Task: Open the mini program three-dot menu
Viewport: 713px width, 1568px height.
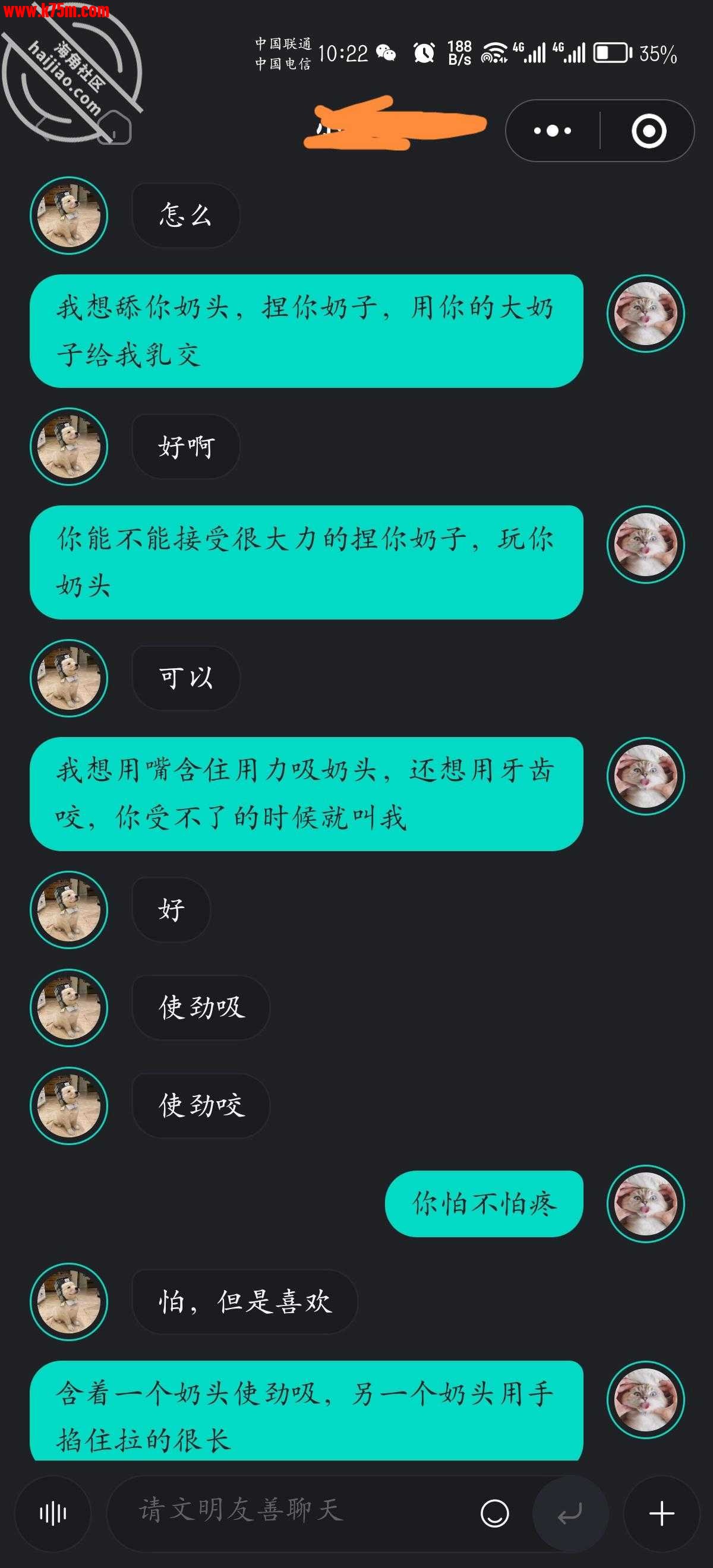Action: pos(552,131)
